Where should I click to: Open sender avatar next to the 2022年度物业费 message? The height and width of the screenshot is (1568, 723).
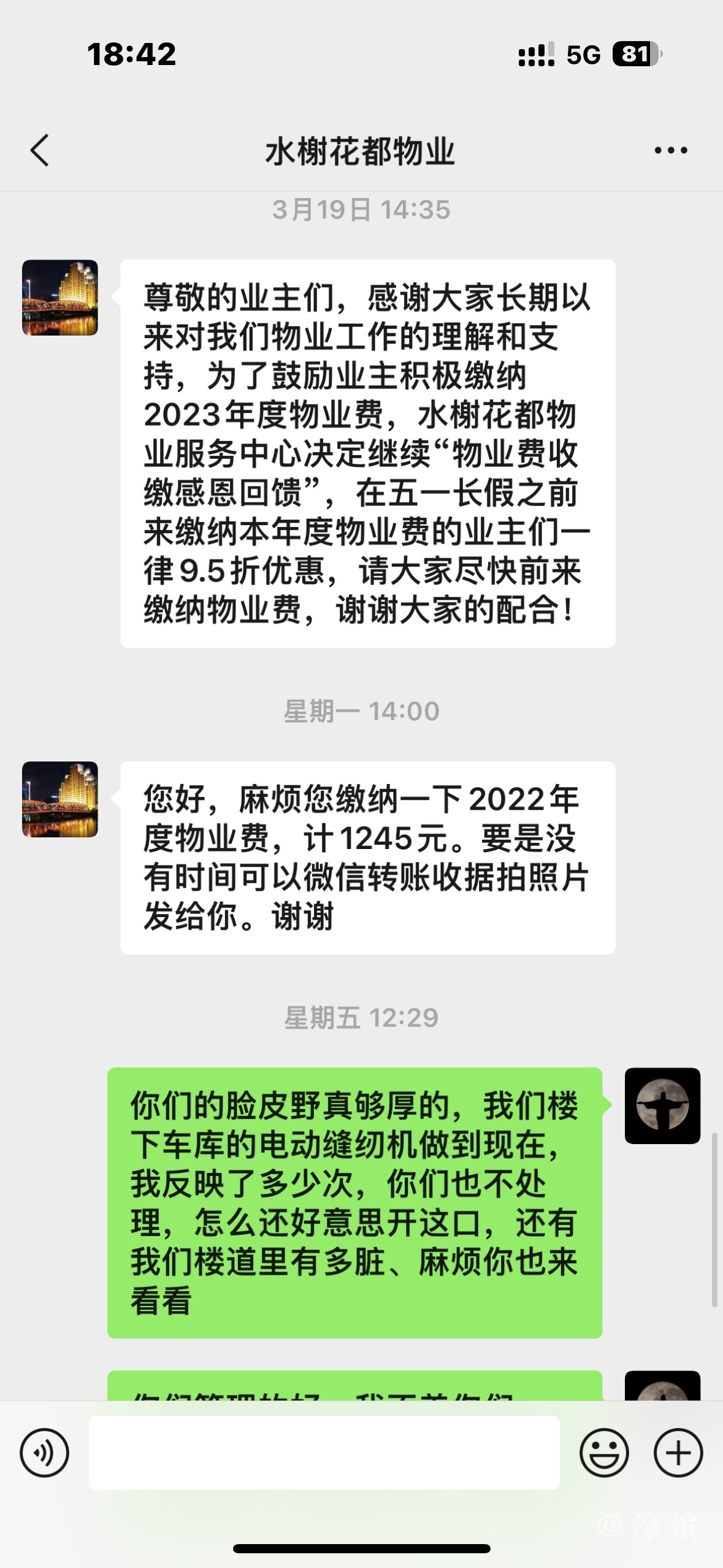point(60,799)
